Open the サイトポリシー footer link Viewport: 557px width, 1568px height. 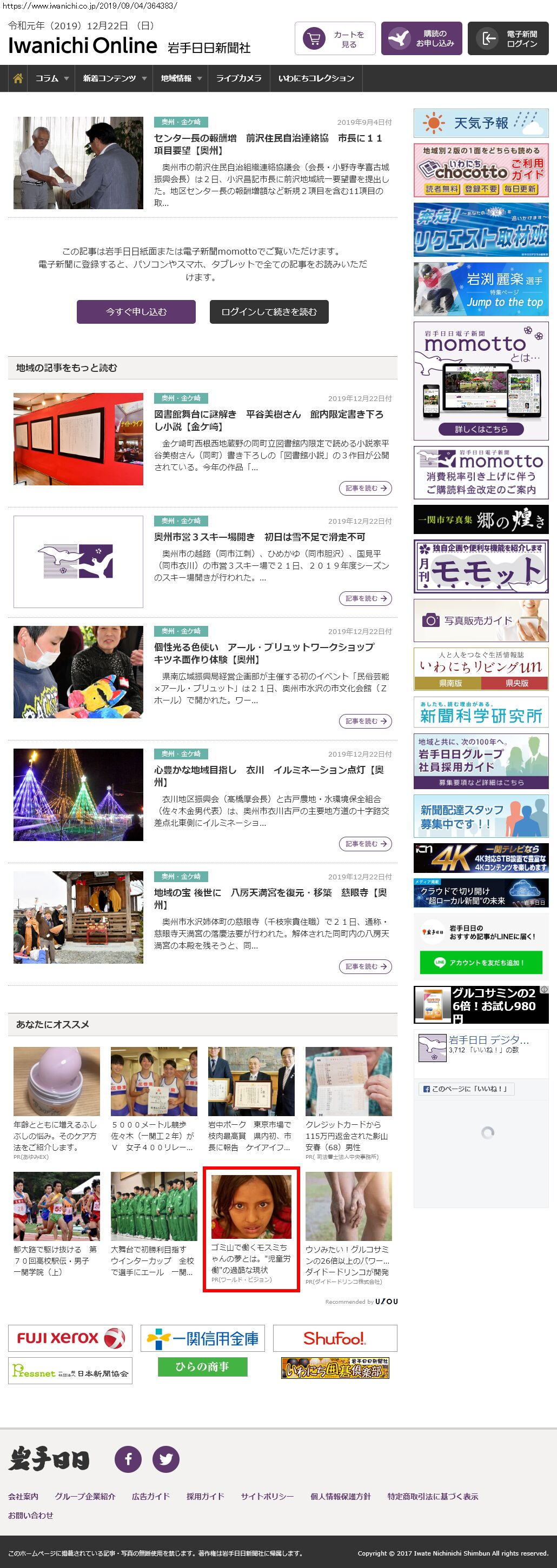click(267, 1496)
